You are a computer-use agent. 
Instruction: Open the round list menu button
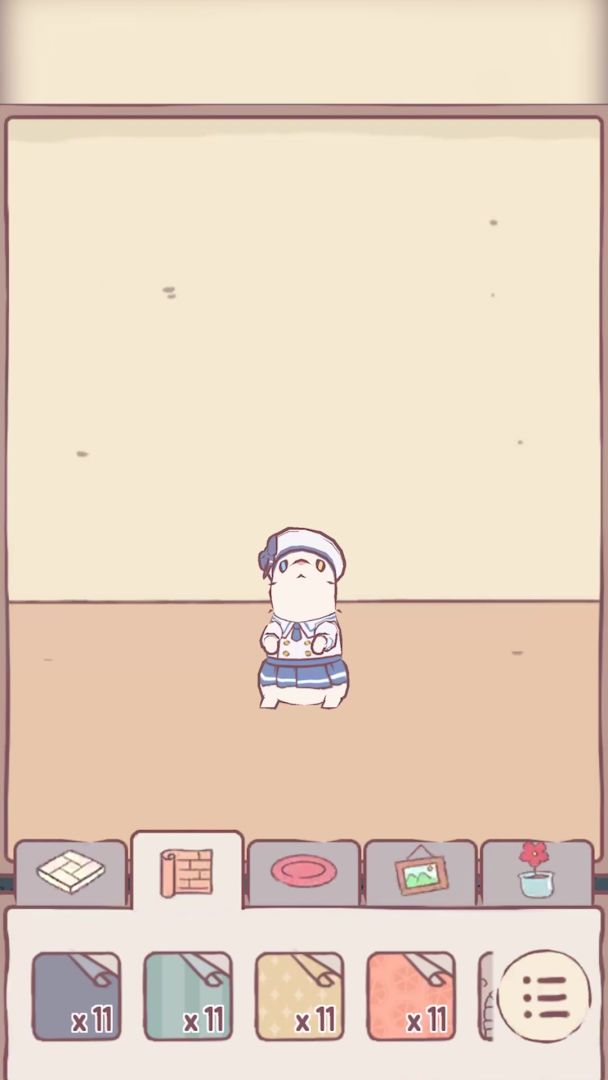pyautogui.click(x=544, y=997)
